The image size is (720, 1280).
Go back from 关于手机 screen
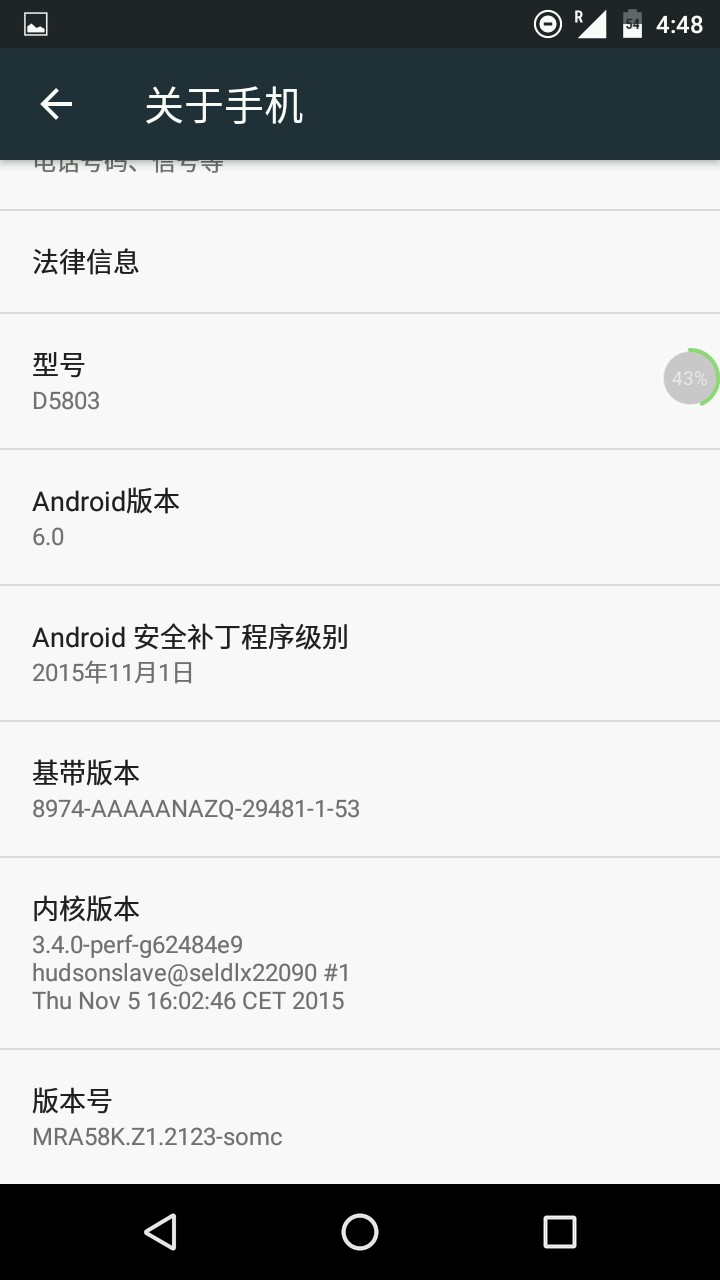tap(56, 105)
